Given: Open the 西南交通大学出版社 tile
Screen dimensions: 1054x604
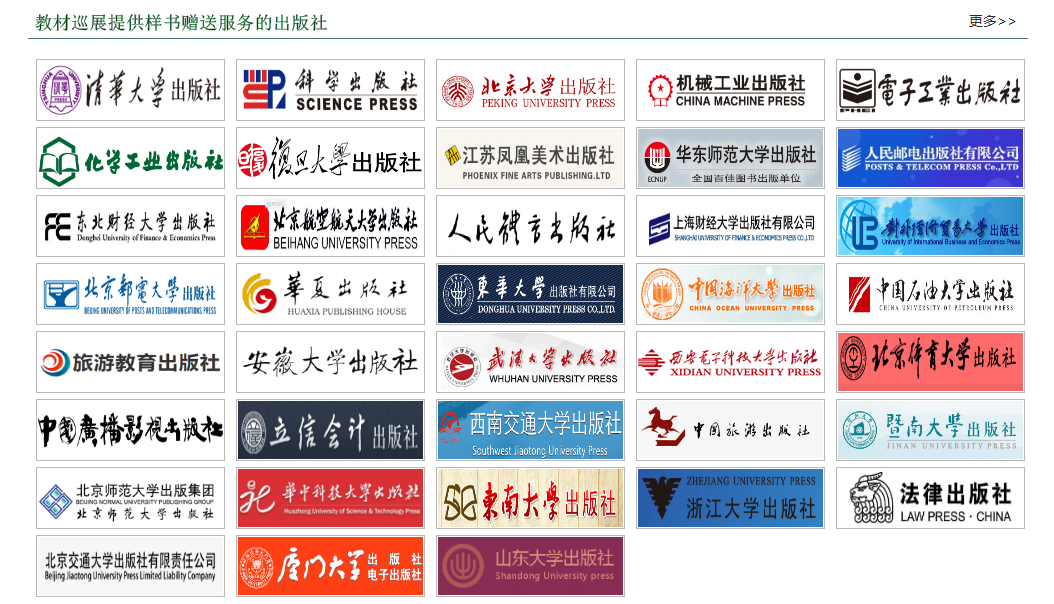Looking at the screenshot, I should pos(530,430).
